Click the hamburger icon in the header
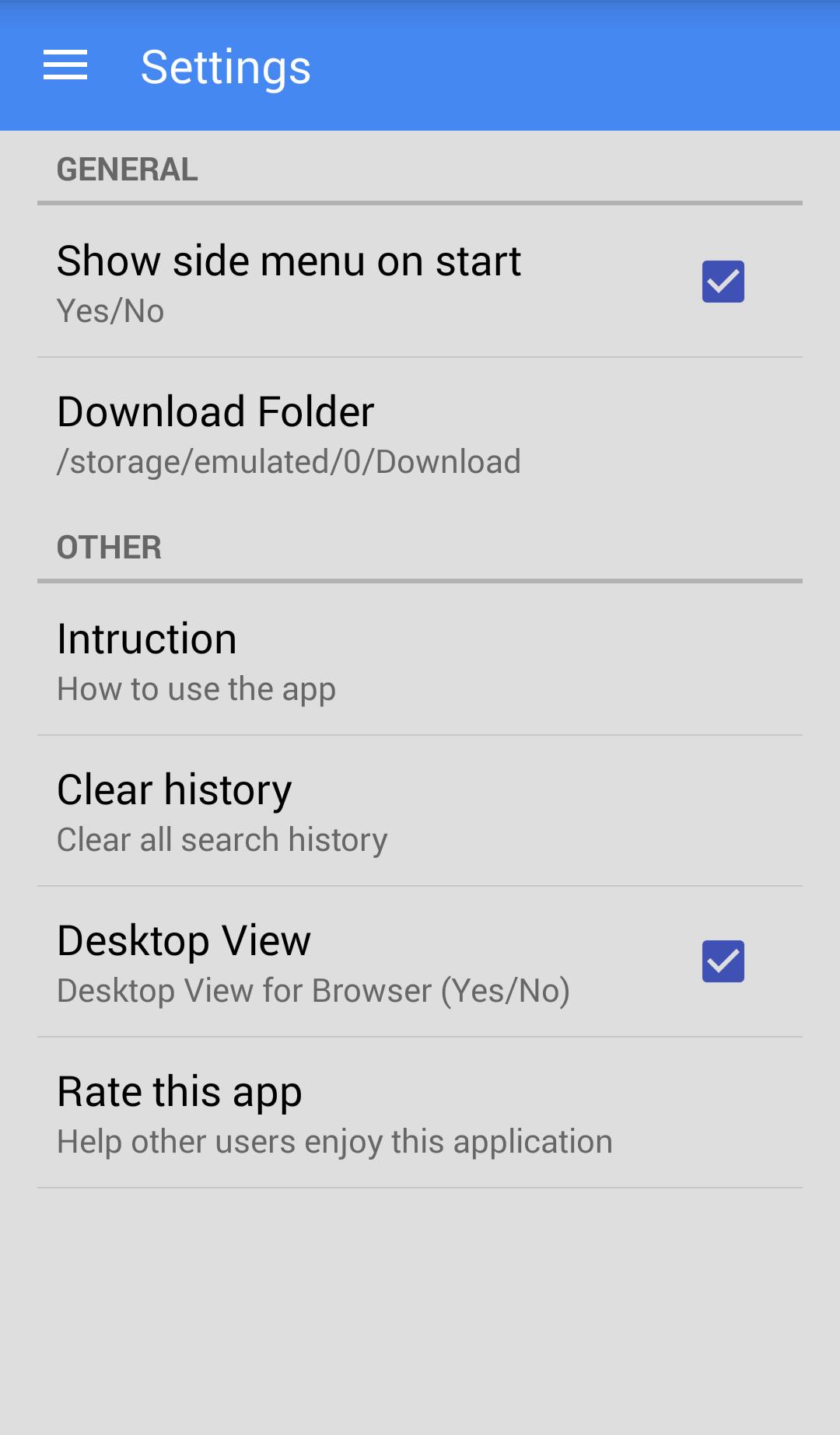Image resolution: width=840 pixels, height=1435 pixels. 66,65
